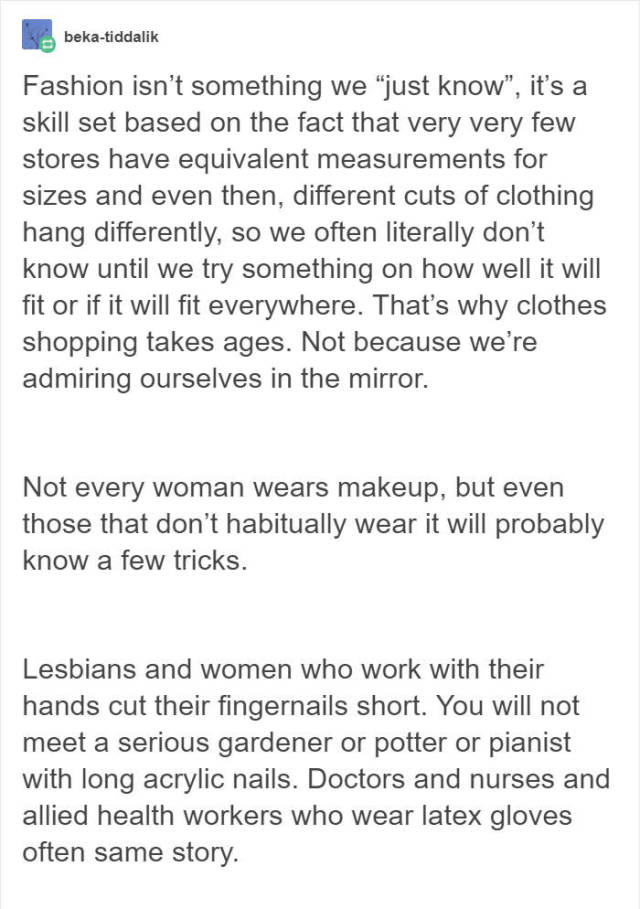The width and height of the screenshot is (640, 909).
Task: Tap beka-tiddalik's avatar icon
Action: (x=37, y=37)
